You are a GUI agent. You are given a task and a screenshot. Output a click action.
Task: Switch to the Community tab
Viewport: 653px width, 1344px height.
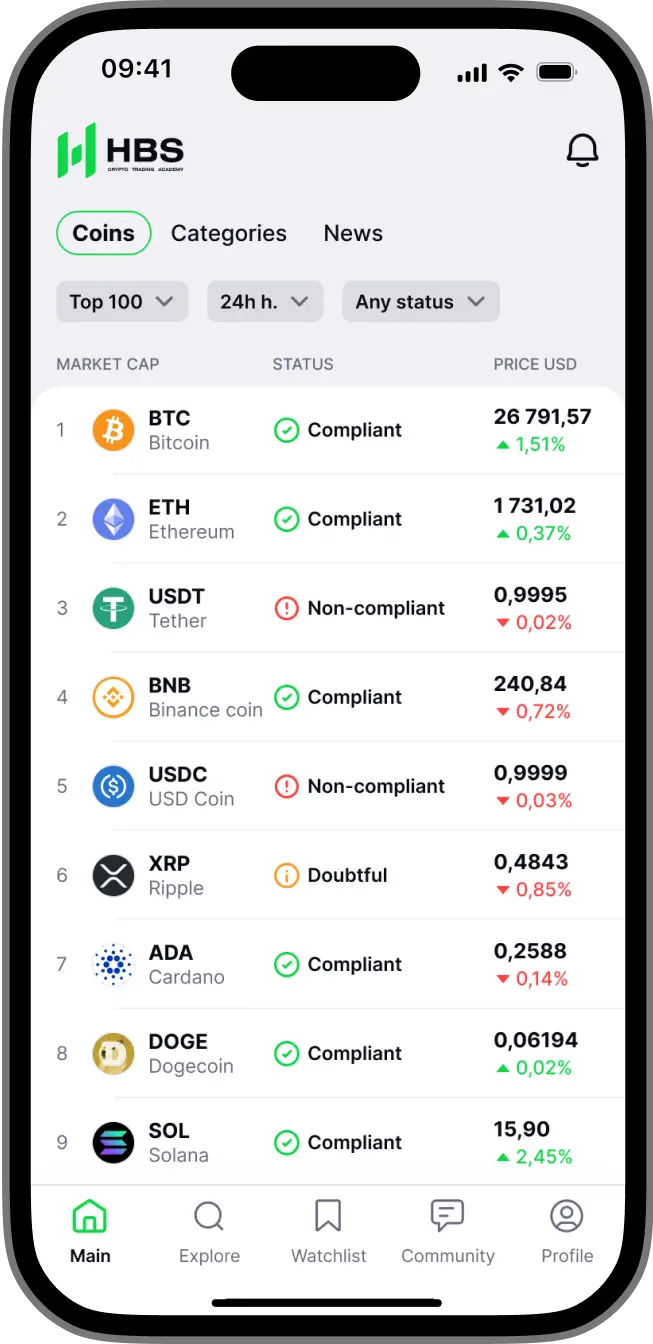pos(447,1232)
